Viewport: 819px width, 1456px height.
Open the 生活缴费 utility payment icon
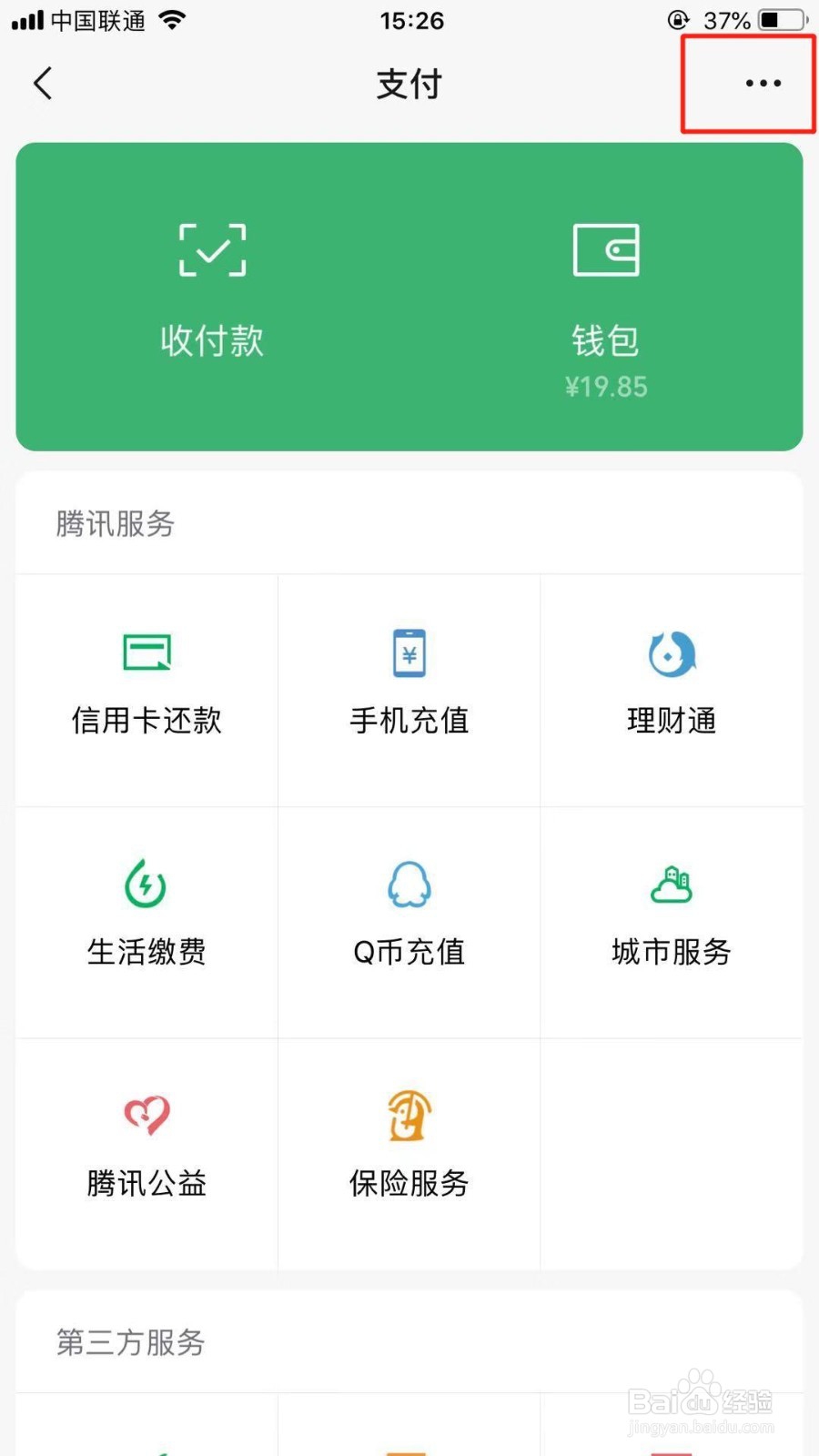click(x=146, y=915)
